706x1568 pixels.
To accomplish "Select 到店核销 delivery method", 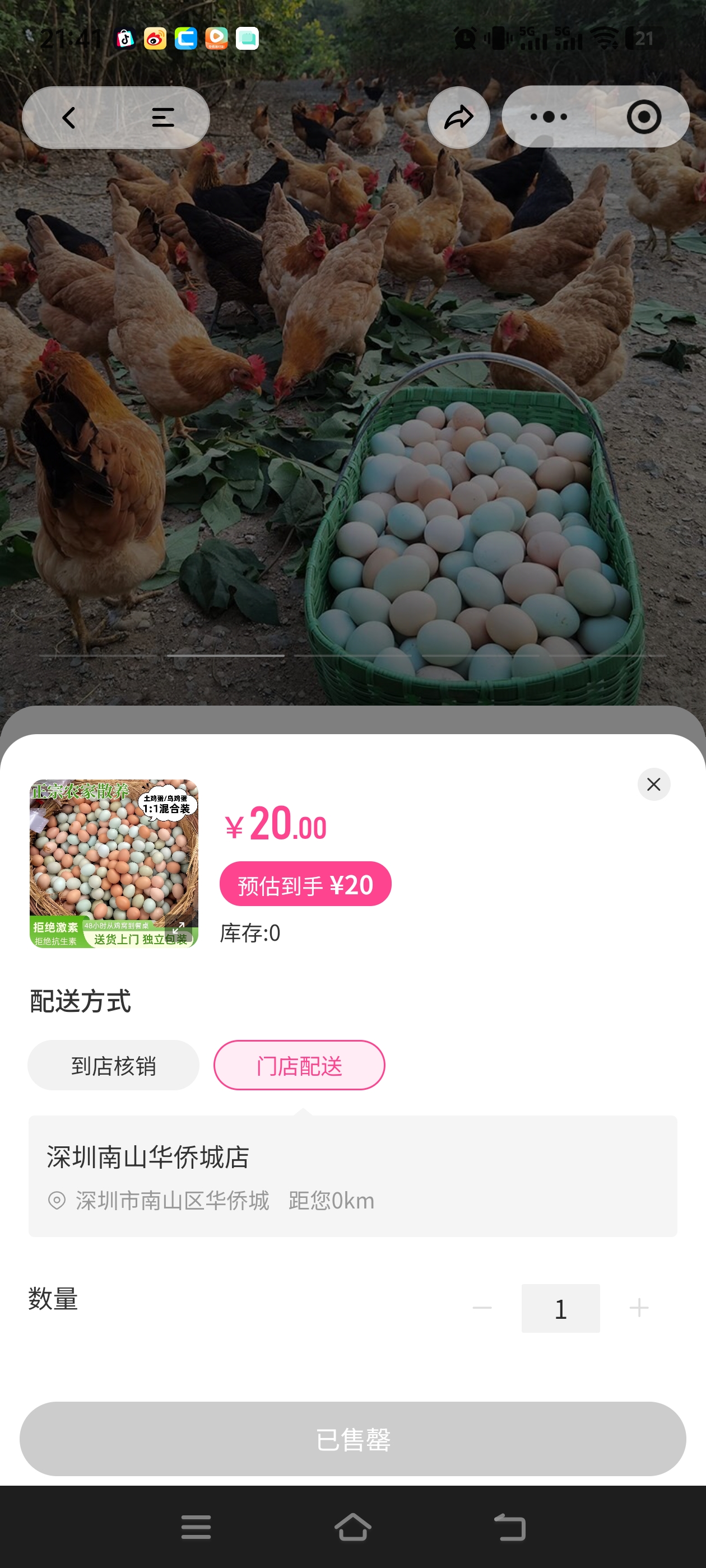I will (113, 1065).
